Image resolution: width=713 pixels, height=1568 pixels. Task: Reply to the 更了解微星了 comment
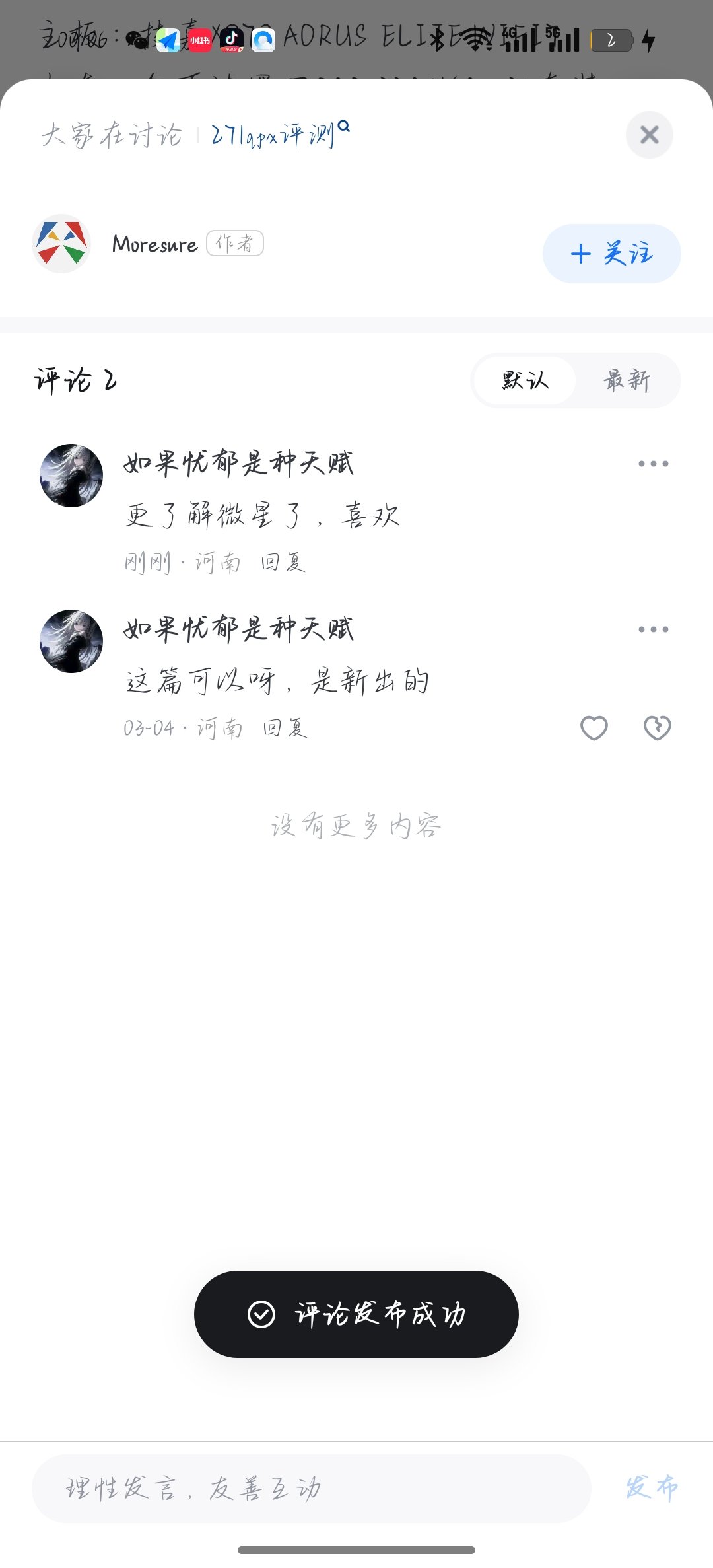point(283,563)
